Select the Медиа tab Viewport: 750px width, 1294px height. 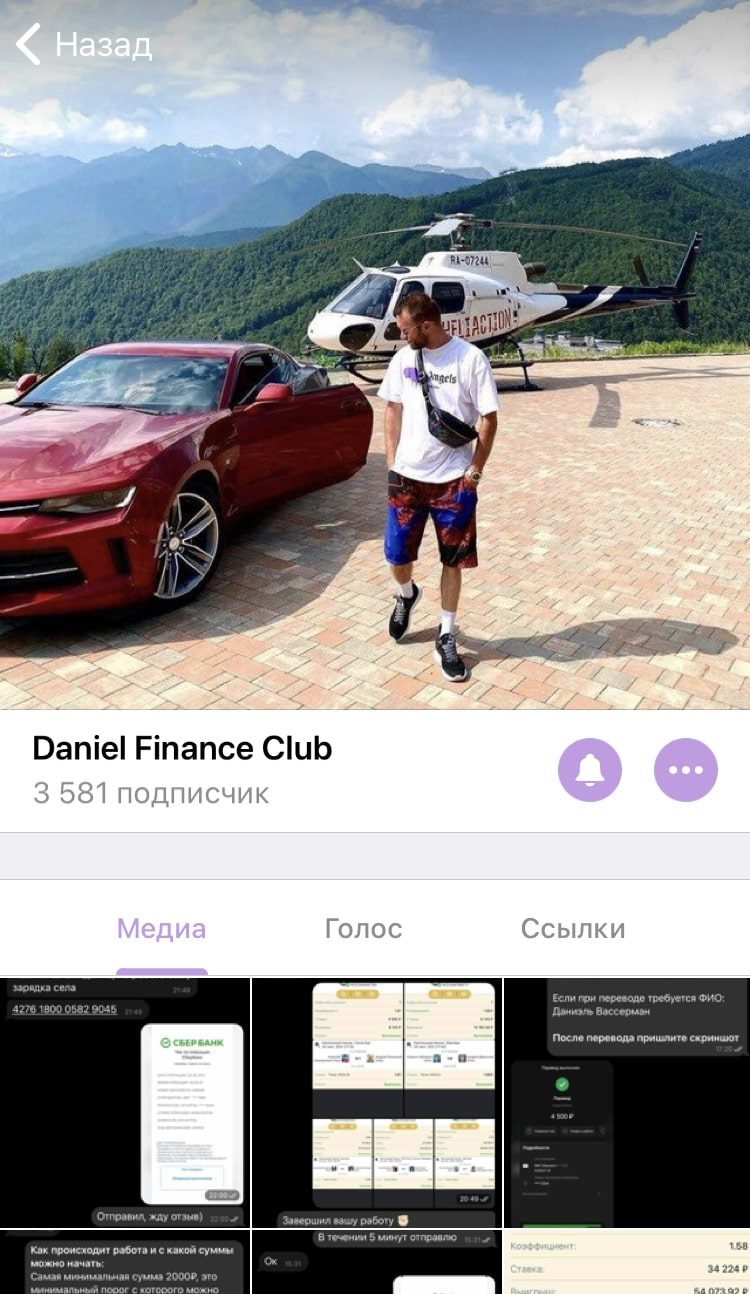[x=162, y=928]
